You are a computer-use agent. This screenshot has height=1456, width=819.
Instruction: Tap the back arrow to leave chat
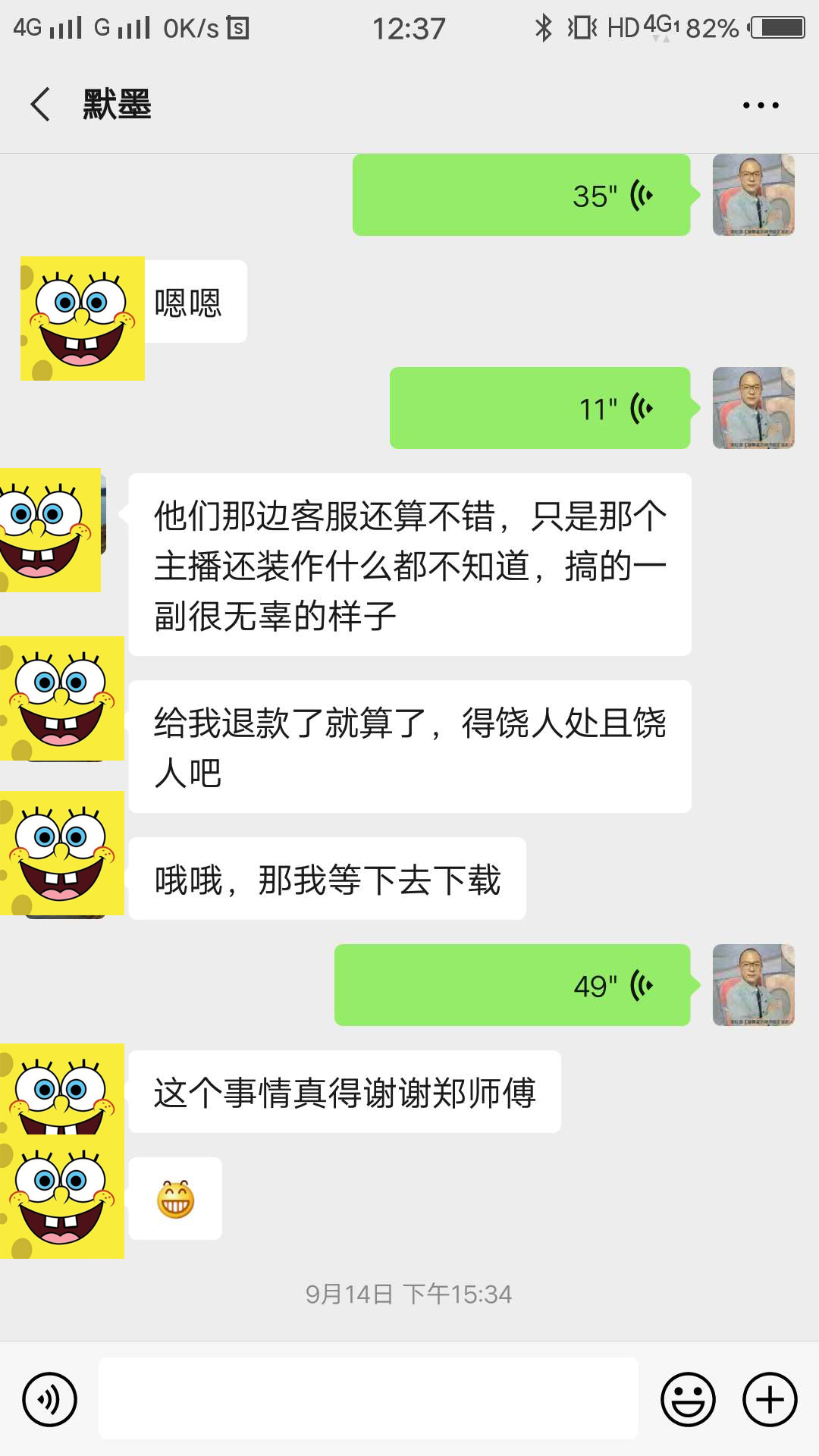click(39, 104)
